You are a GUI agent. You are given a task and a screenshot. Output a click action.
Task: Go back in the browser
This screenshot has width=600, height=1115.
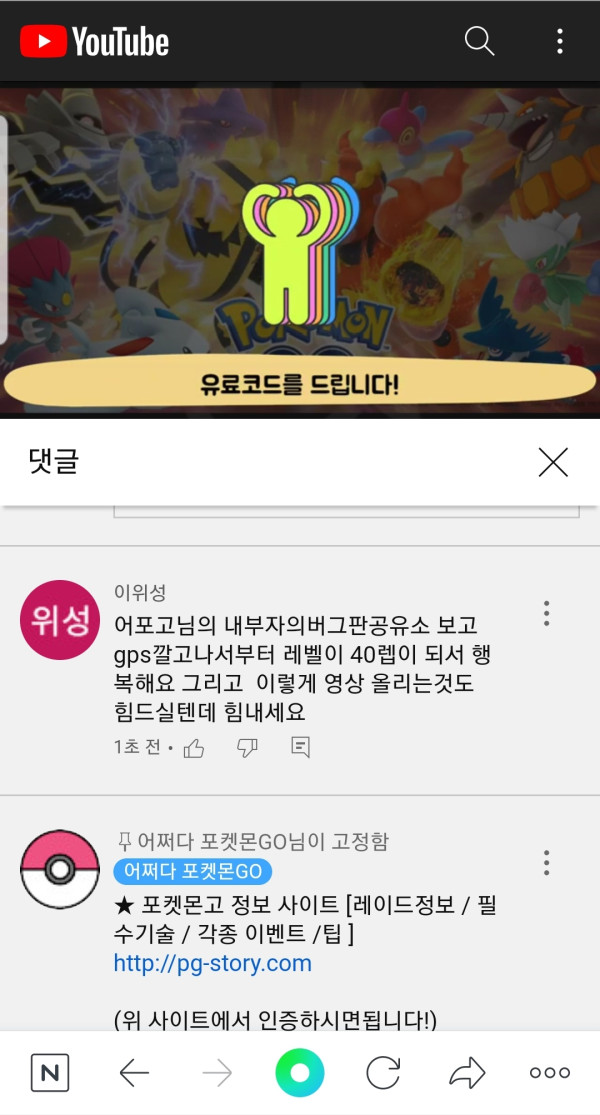pyautogui.click(x=133, y=1073)
